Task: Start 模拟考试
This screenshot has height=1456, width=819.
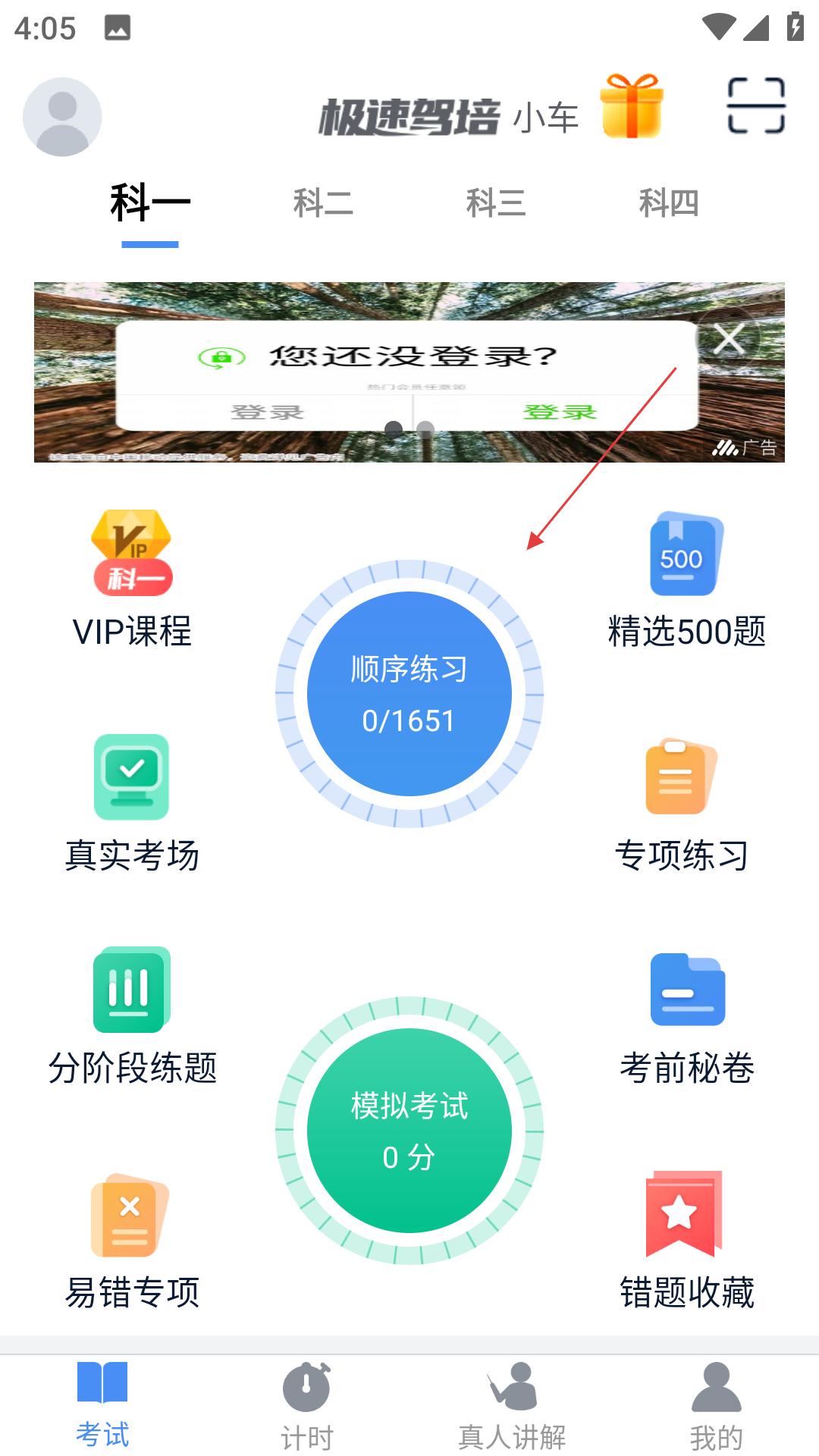Action: 409,1130
